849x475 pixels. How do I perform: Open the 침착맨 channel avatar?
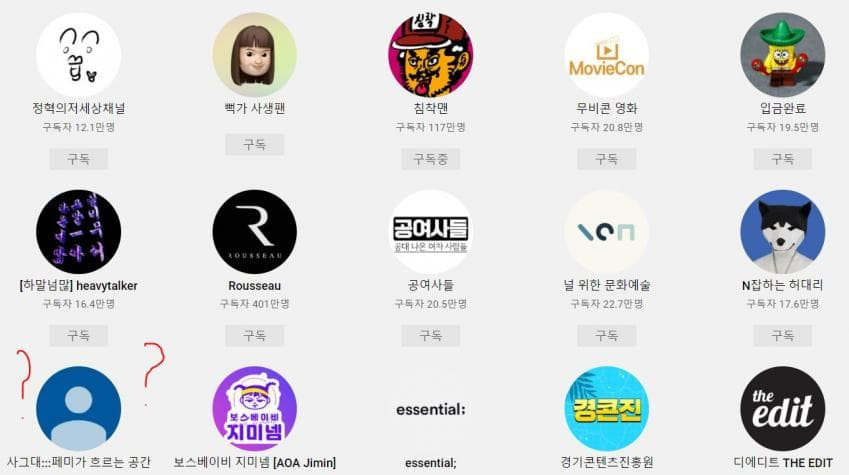430,55
